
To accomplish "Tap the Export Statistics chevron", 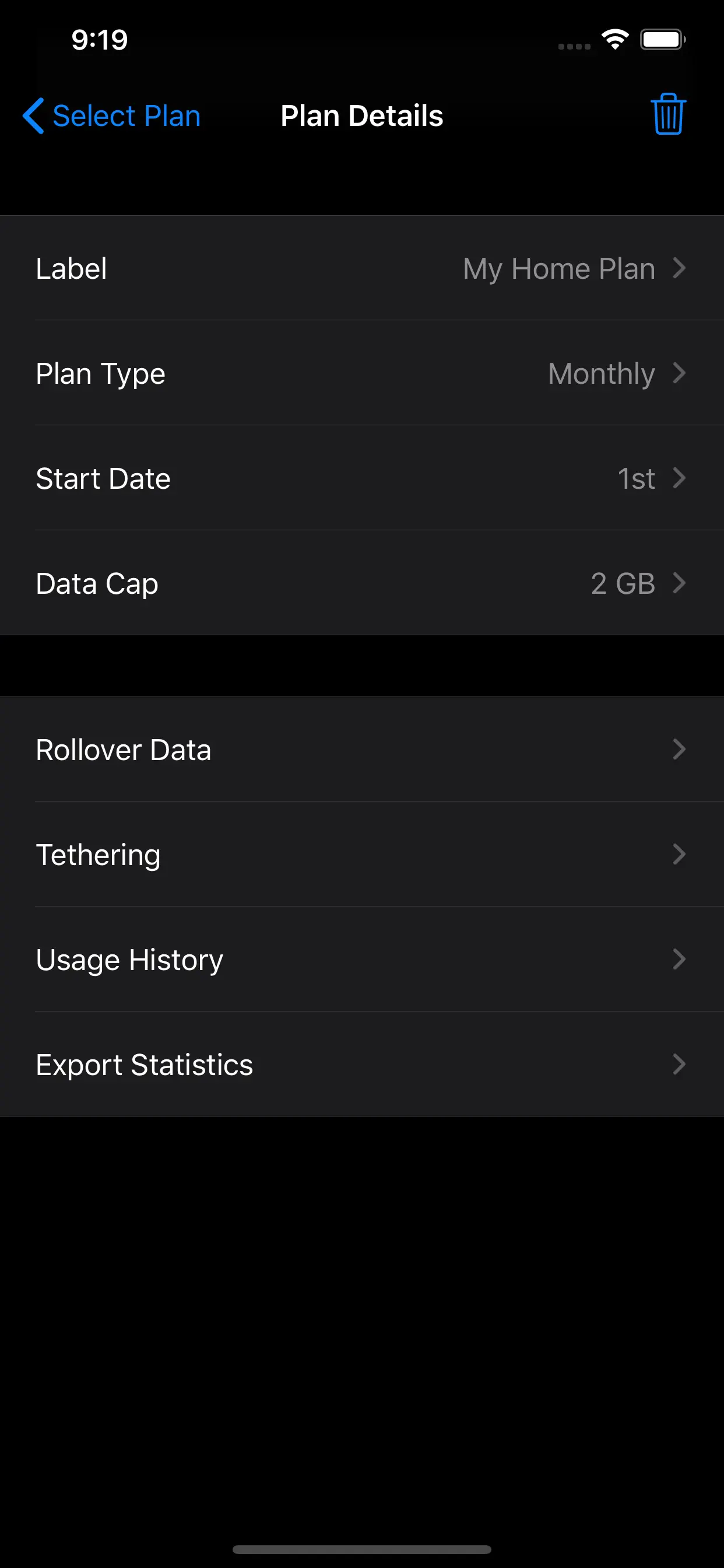I will click(680, 1065).
